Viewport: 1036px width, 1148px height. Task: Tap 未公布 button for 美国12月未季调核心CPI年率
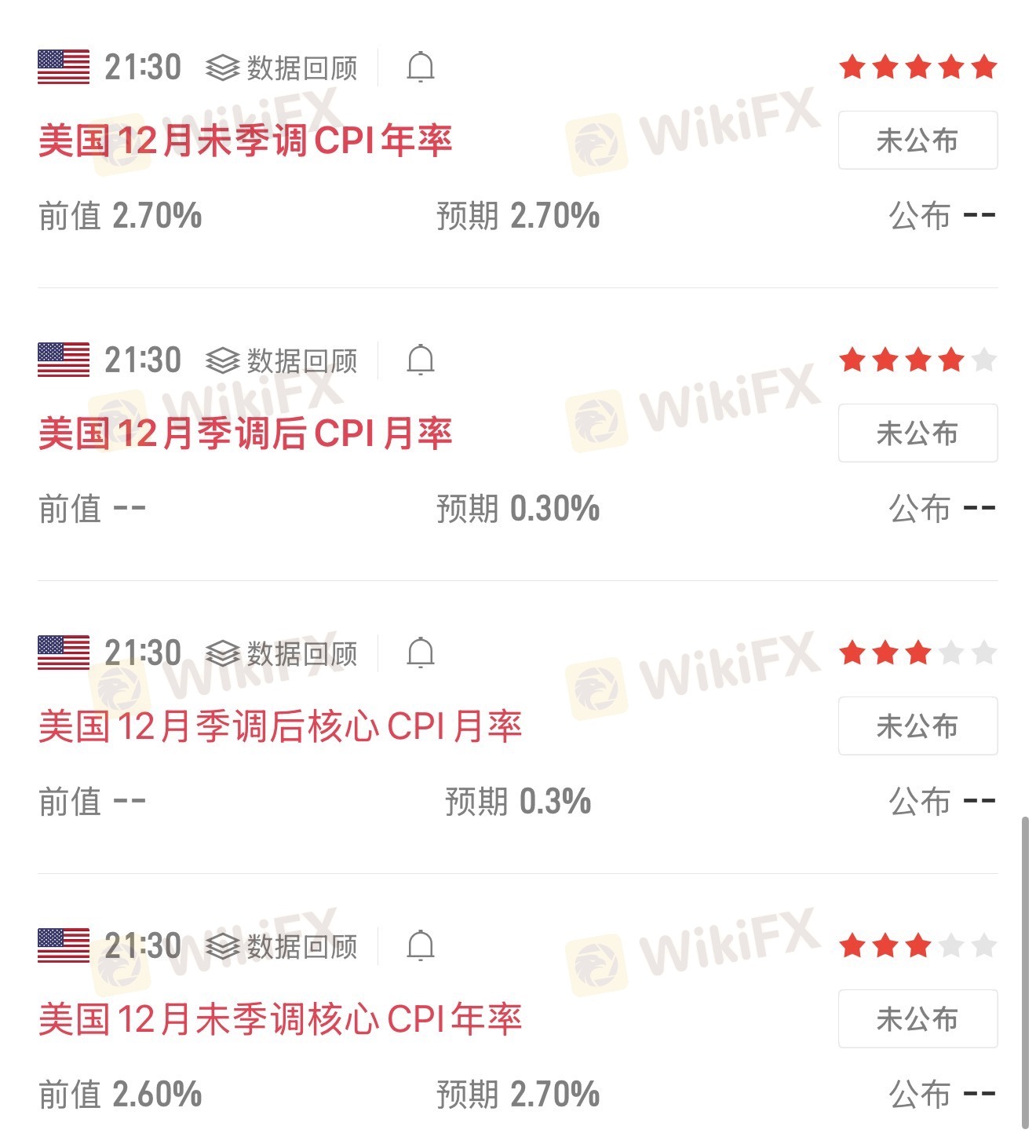917,1019
